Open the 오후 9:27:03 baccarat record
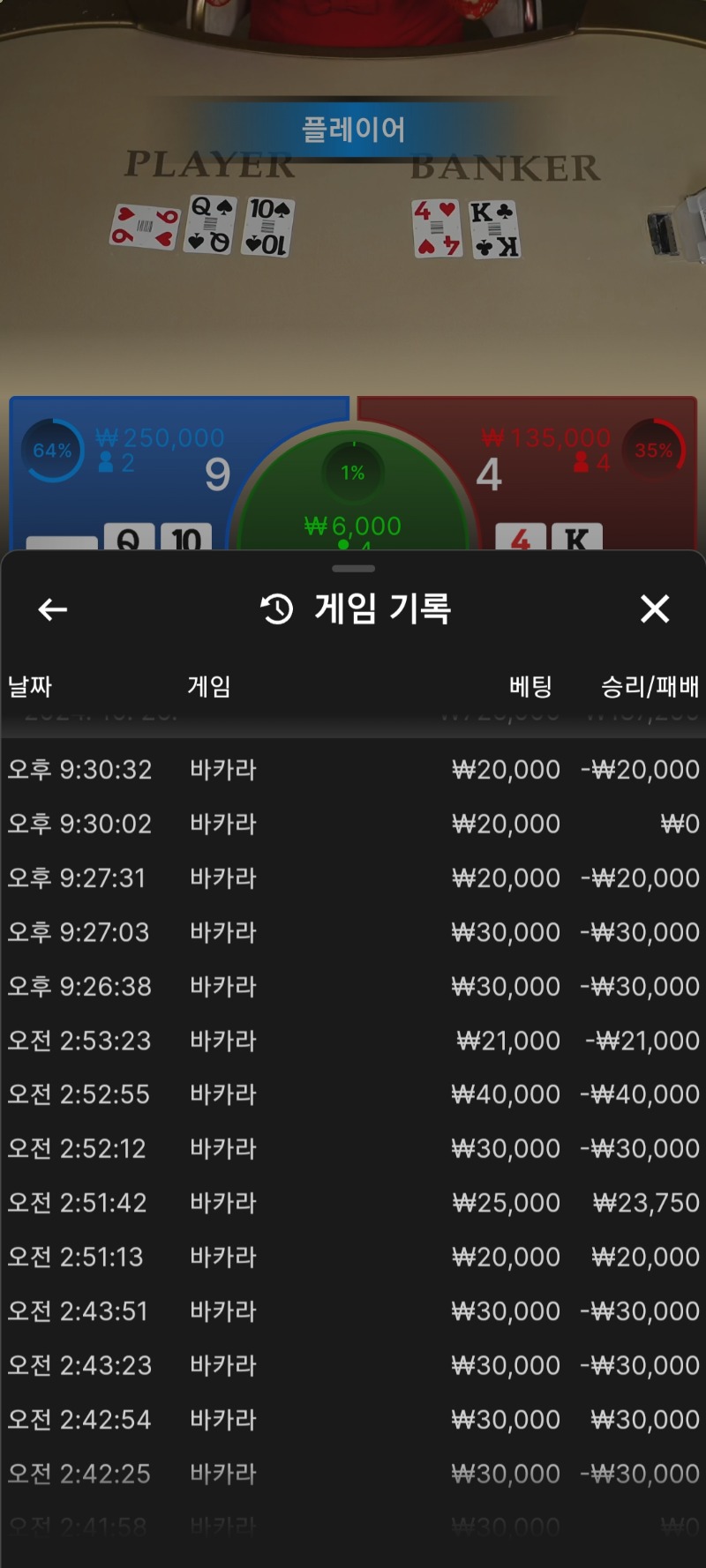This screenshot has height=1568, width=706. pos(353,932)
